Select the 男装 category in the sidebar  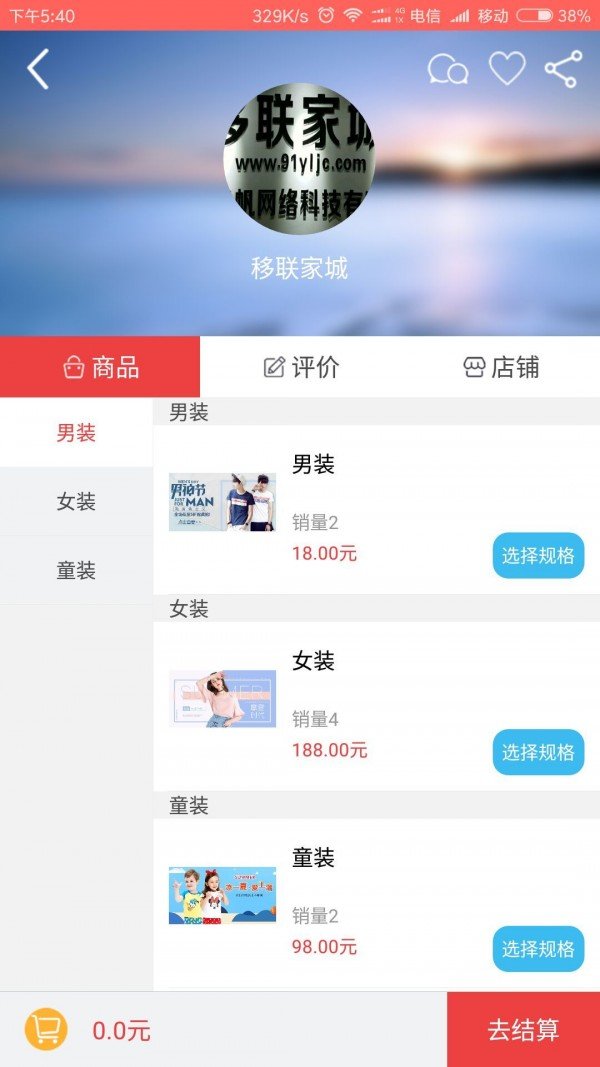76,433
